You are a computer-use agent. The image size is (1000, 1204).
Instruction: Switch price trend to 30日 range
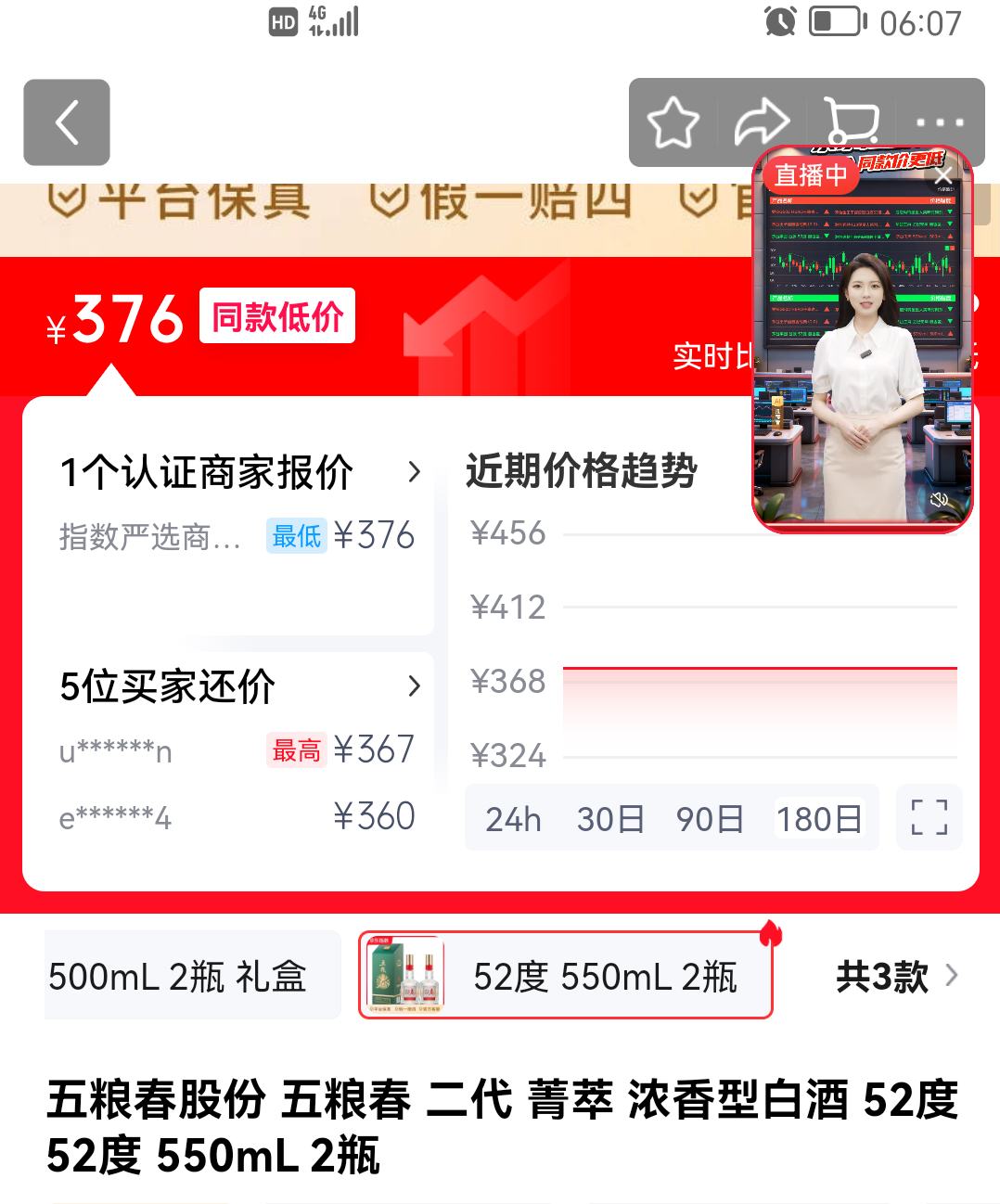(609, 818)
